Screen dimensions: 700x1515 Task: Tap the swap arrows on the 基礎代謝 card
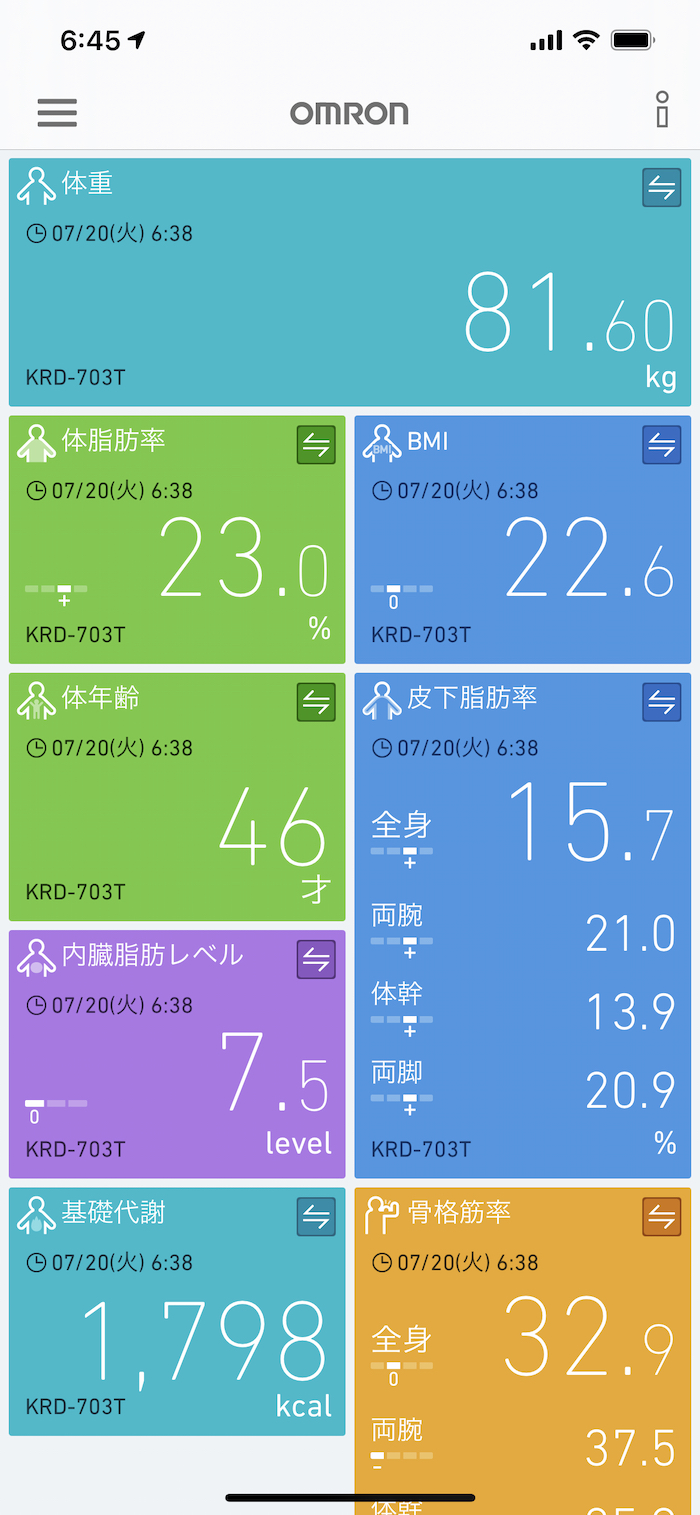[316, 1217]
